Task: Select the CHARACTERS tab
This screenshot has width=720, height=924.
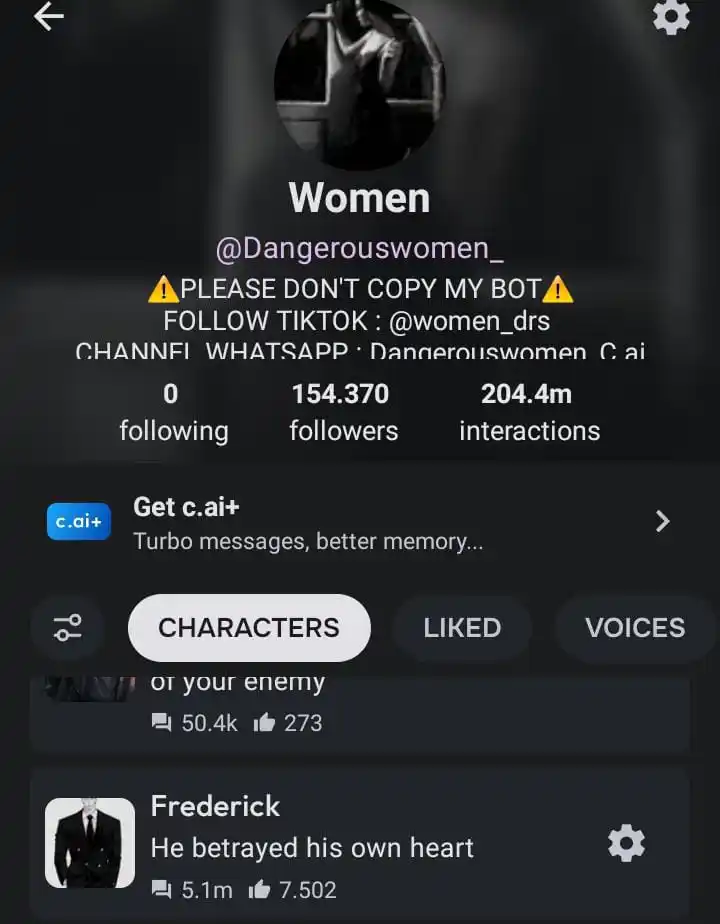Action: click(x=249, y=628)
